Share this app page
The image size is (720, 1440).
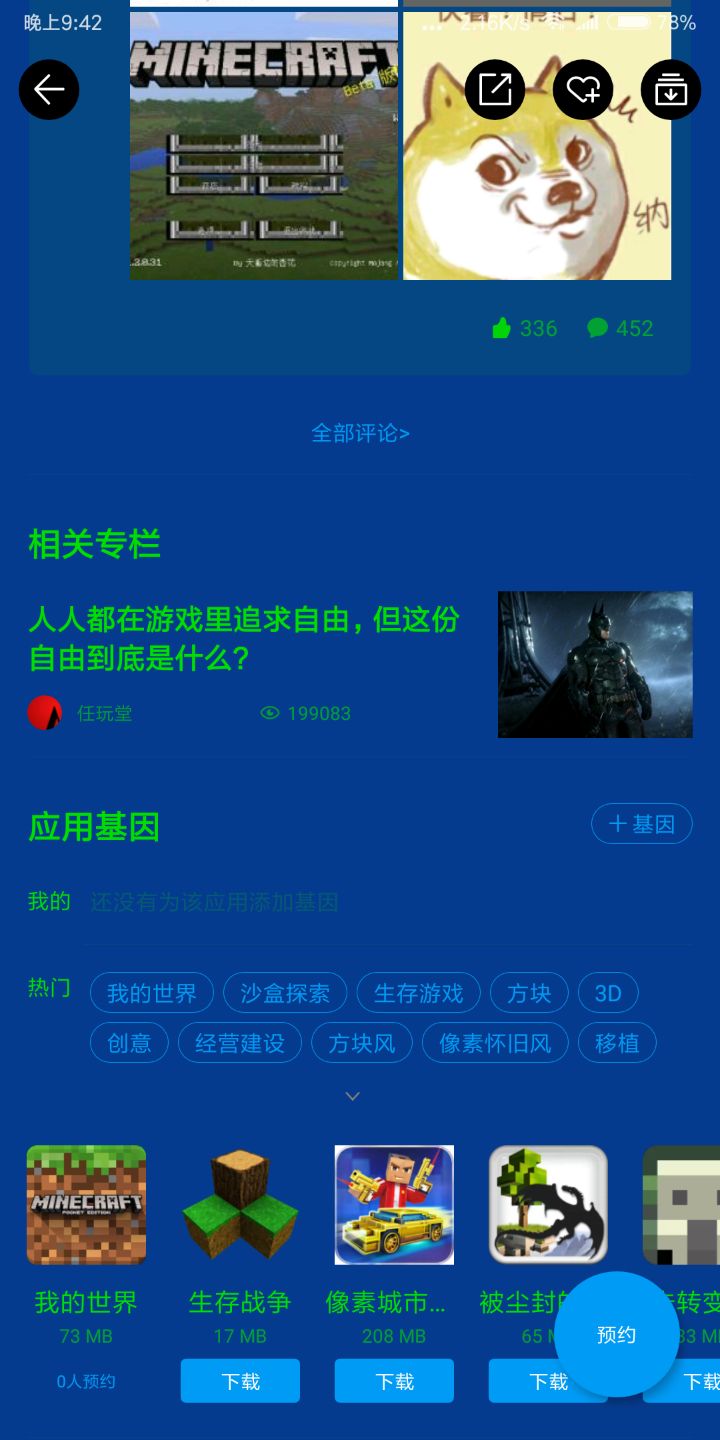pos(495,90)
